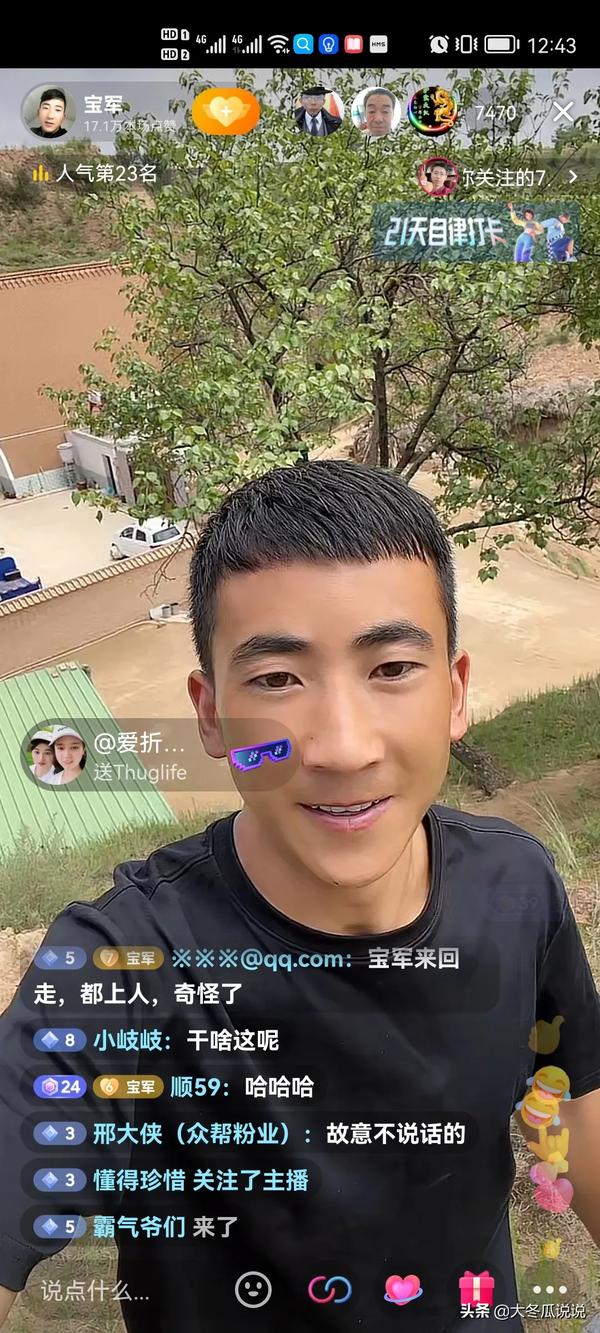The image size is (600, 1333).
Task: Open the 21天自律打卡 banner
Action: 476,232
